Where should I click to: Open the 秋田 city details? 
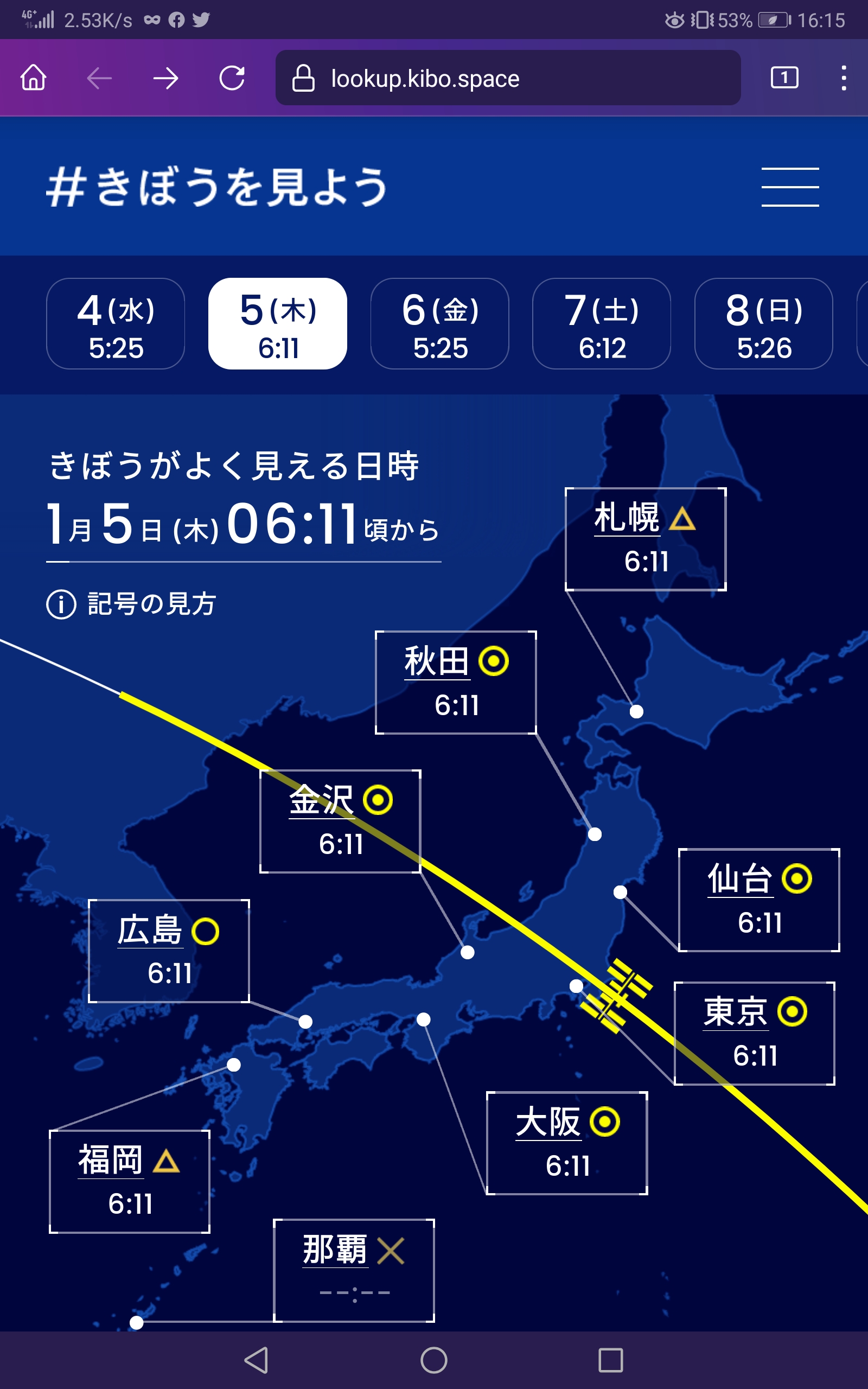tap(456, 683)
